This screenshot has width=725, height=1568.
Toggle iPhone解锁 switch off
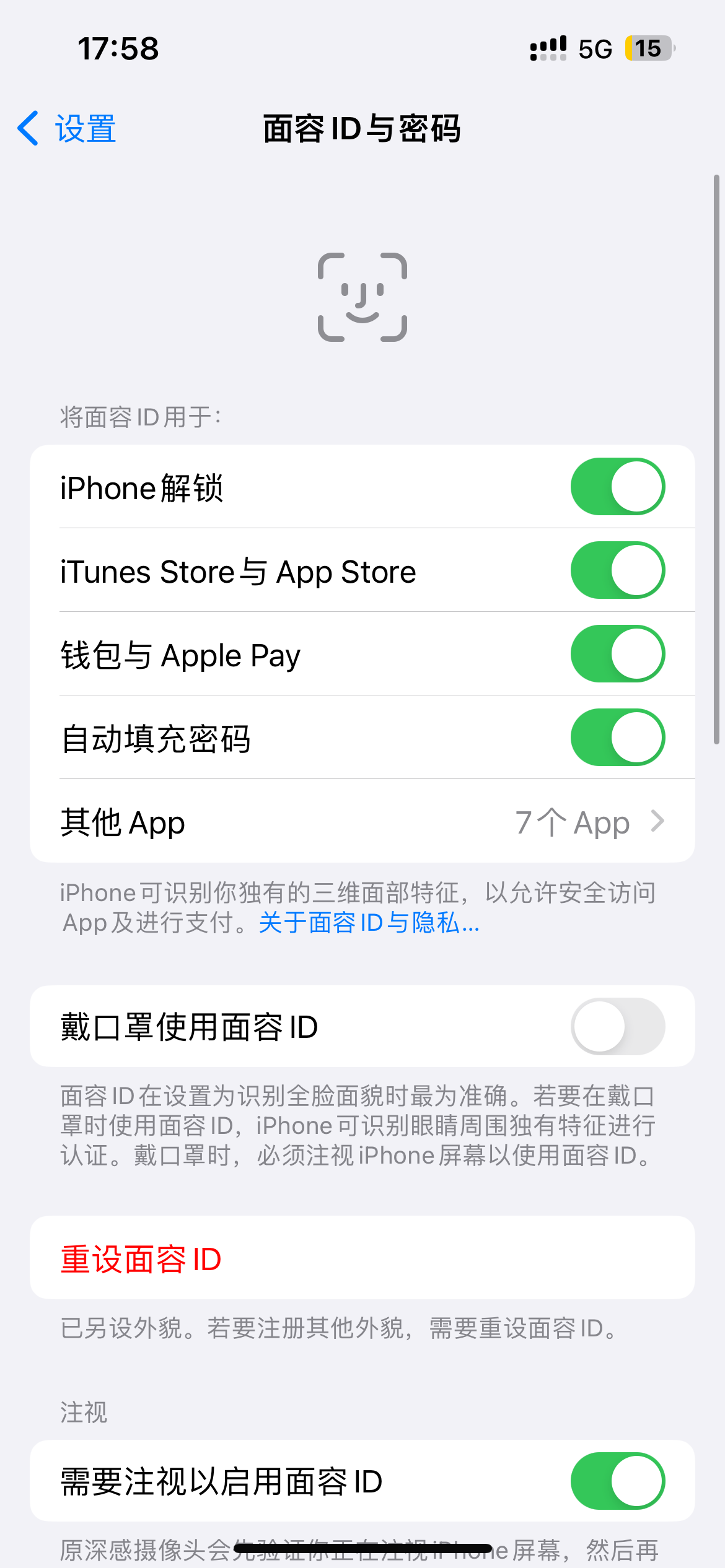coord(617,487)
